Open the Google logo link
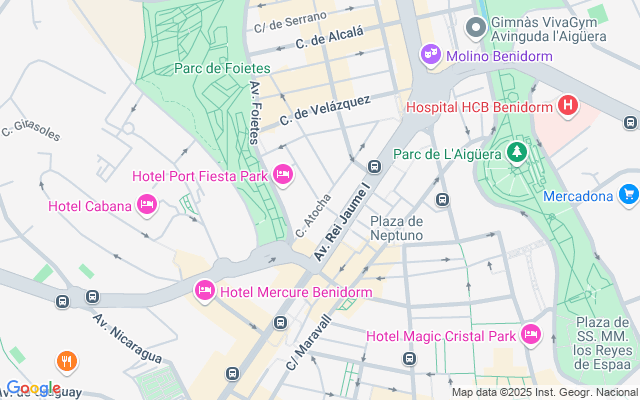 pyautogui.click(x=33, y=388)
